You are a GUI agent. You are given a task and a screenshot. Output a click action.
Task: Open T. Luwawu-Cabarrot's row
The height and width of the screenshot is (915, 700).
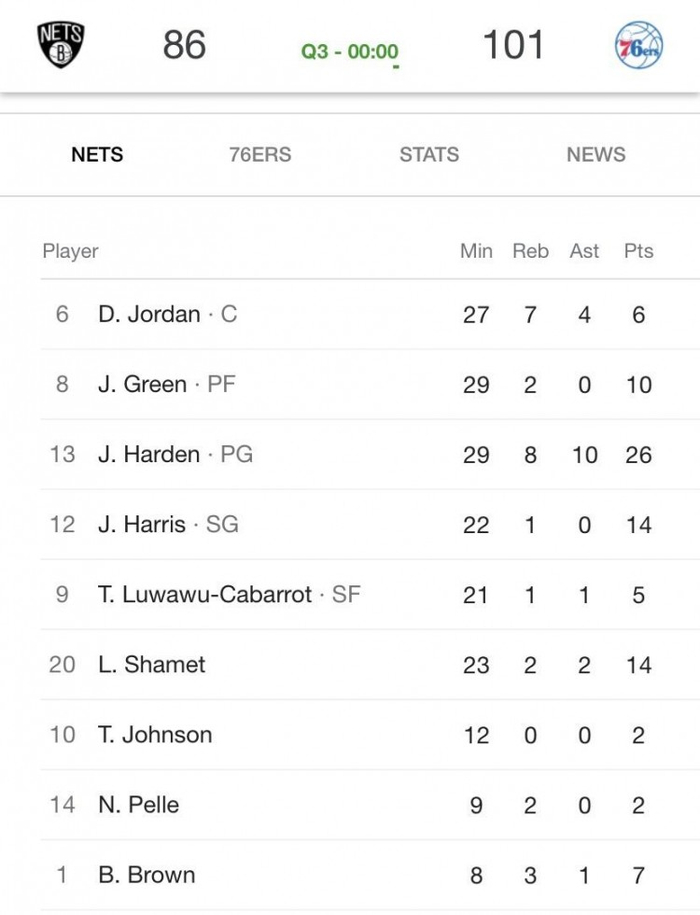tap(370, 595)
